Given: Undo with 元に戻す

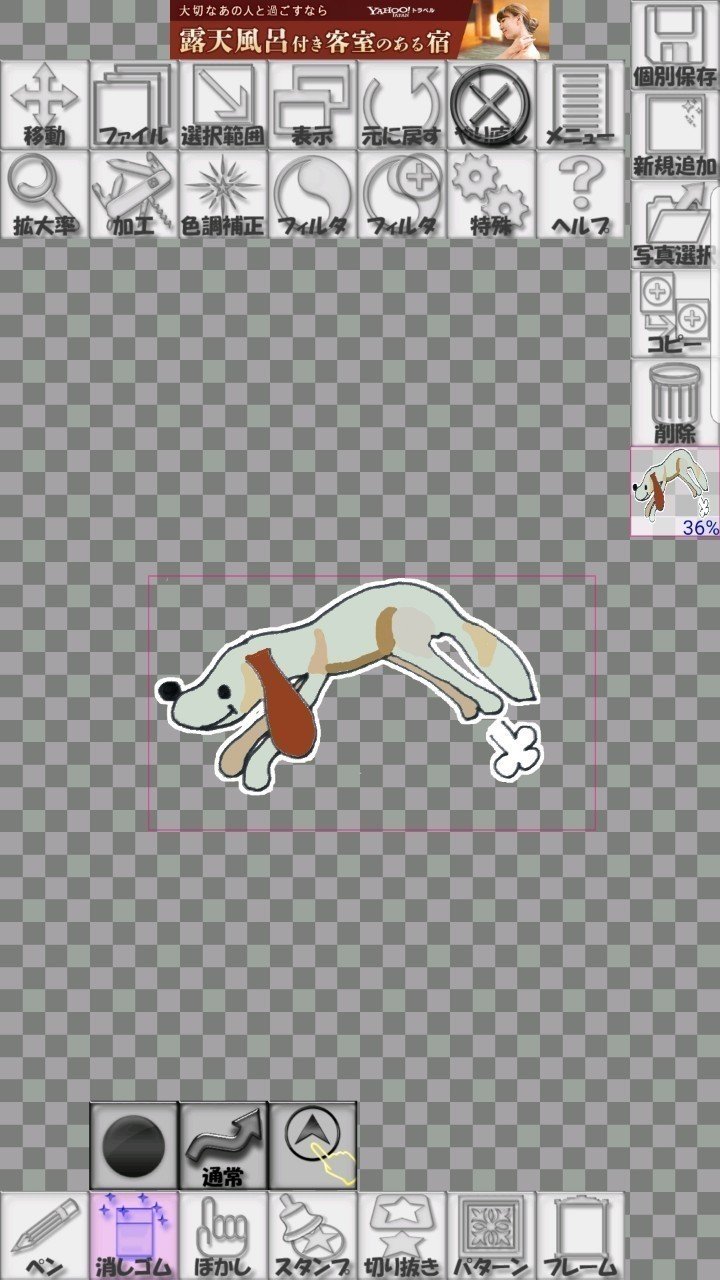Looking at the screenshot, I should [x=402, y=105].
